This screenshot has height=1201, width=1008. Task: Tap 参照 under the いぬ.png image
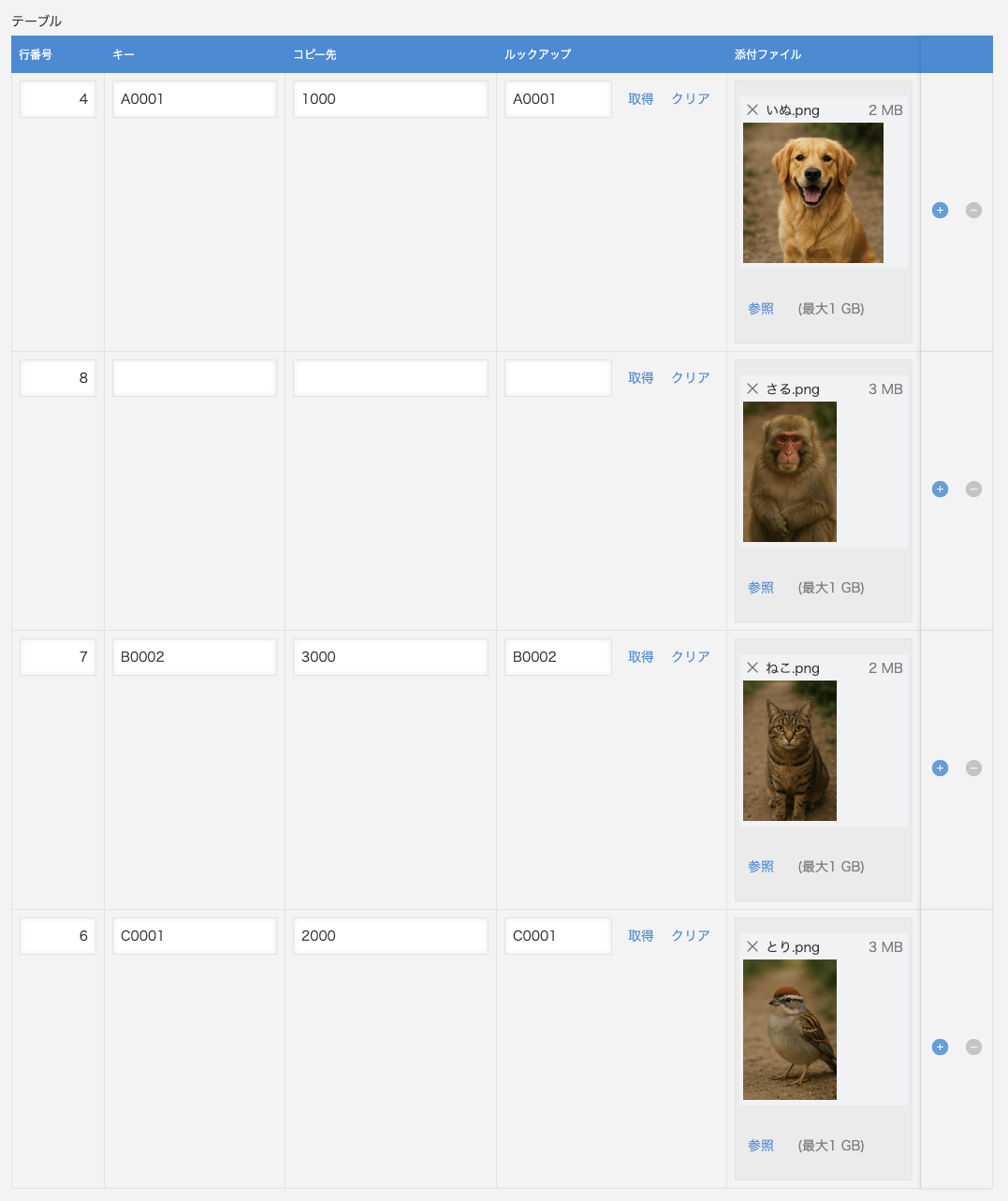(761, 309)
